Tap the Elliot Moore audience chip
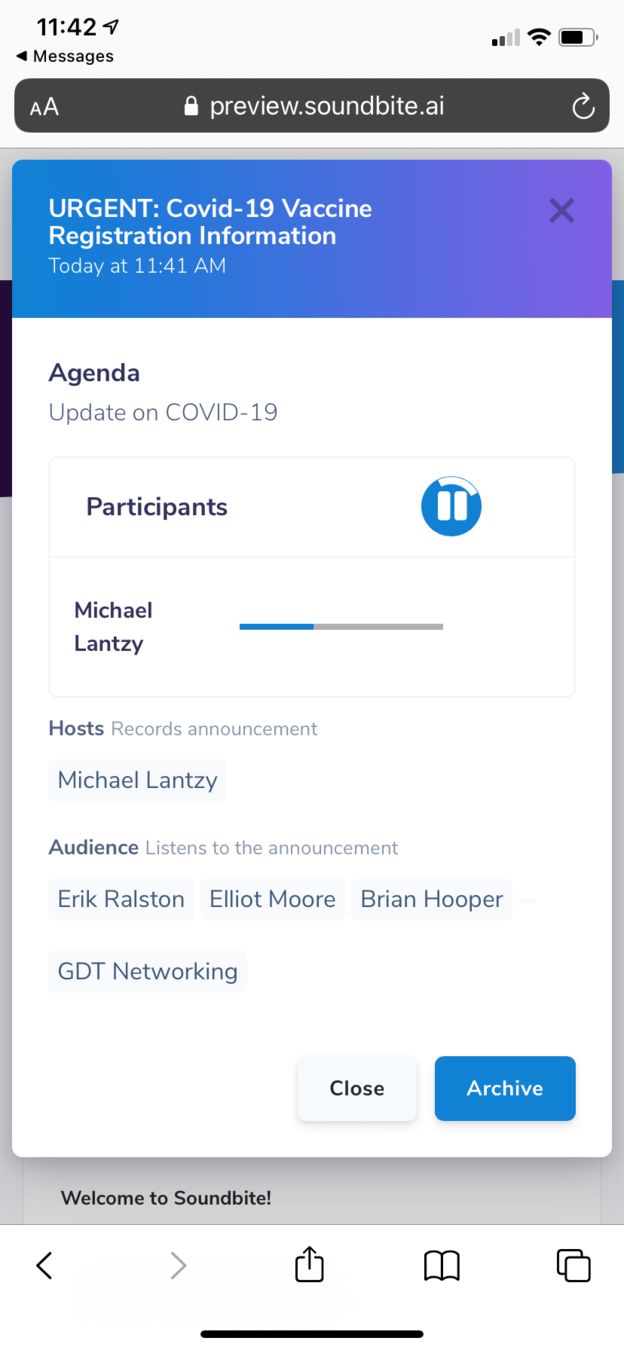 (x=272, y=899)
